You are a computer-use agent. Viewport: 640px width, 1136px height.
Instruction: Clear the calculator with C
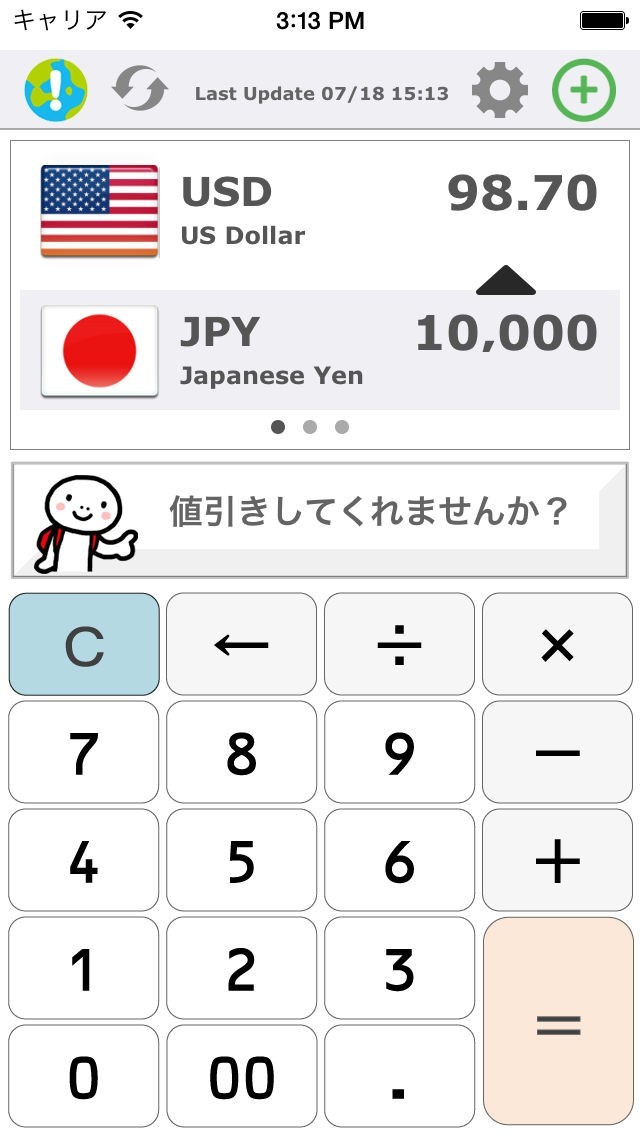tap(84, 645)
